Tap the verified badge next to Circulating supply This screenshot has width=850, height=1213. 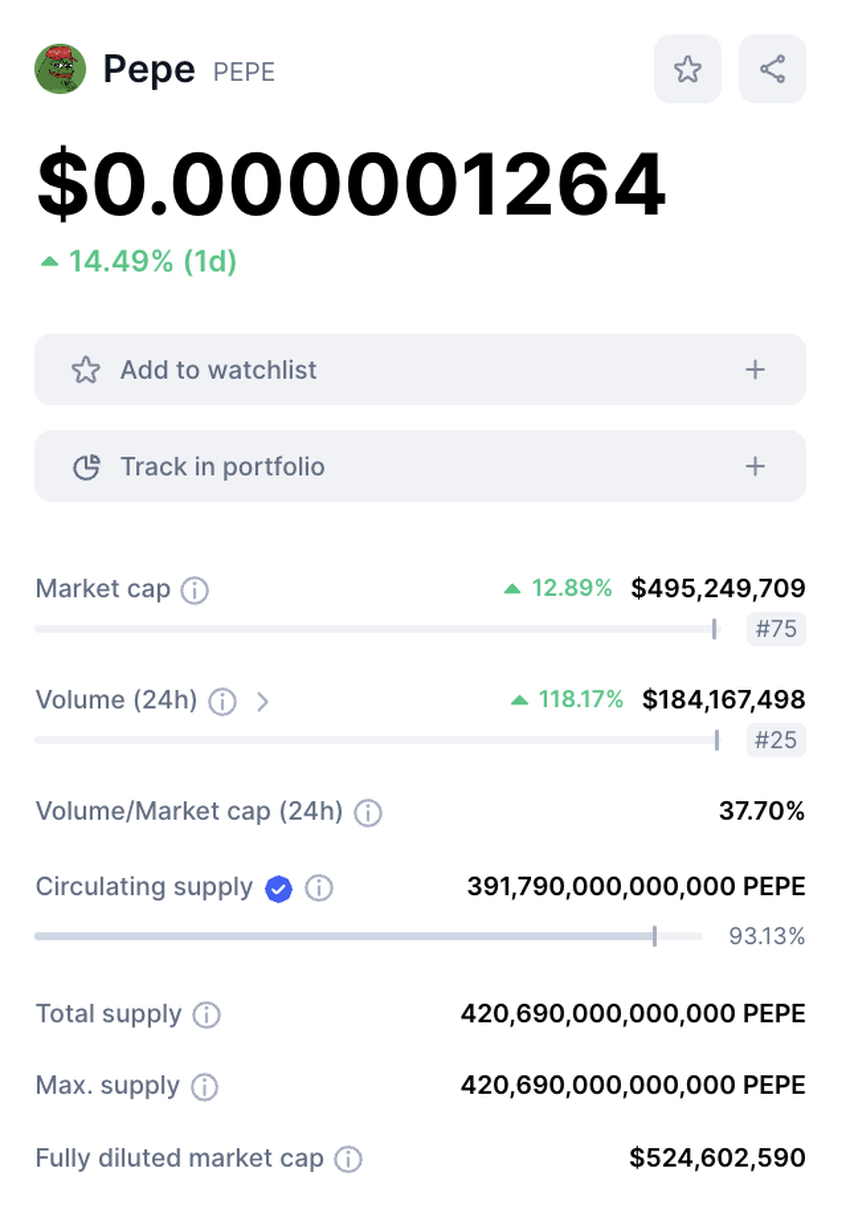(279, 888)
